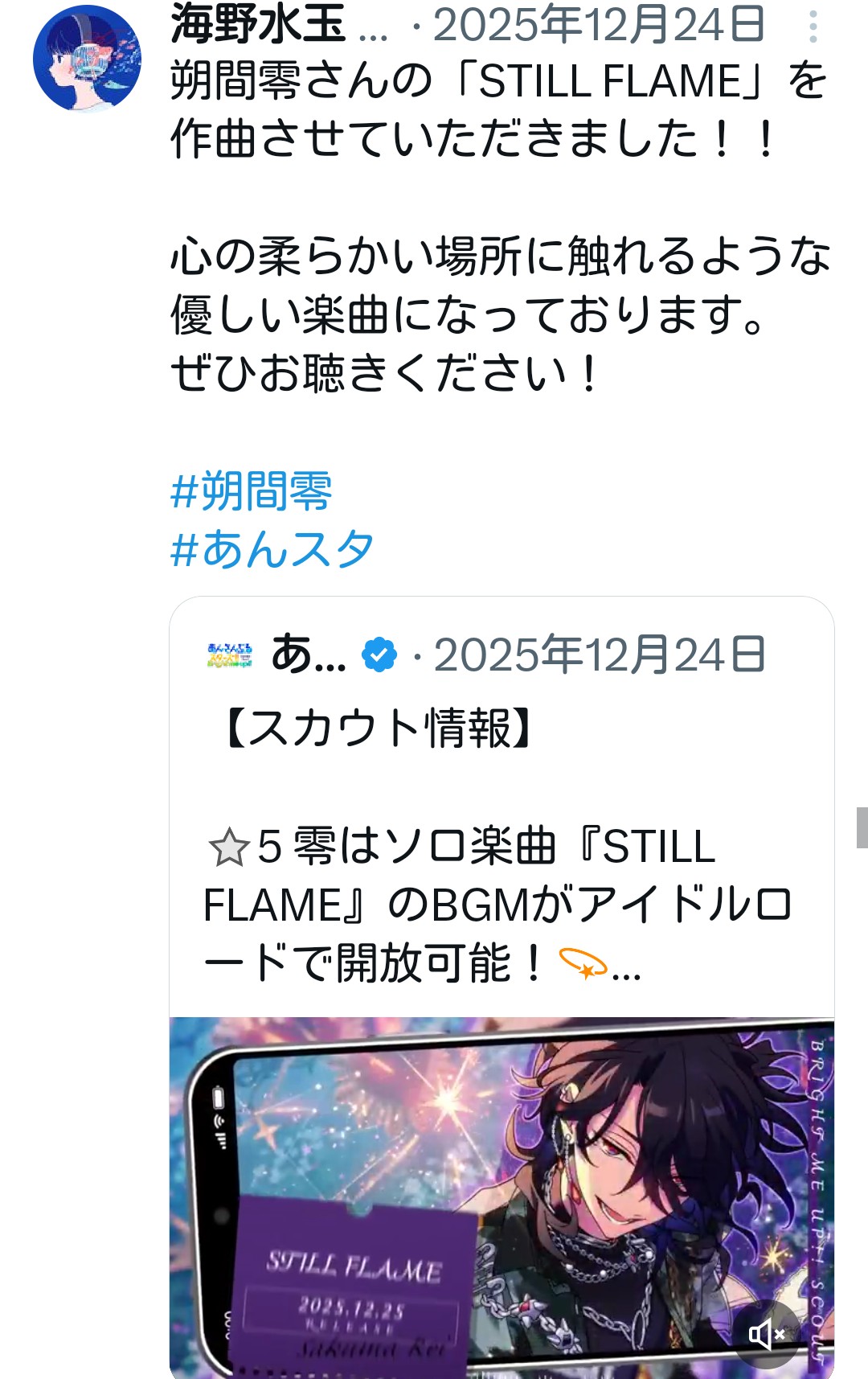This screenshot has height=1379, width=868.
Task: Open 海野水玉's account name
Action: pyautogui.click(x=259, y=24)
